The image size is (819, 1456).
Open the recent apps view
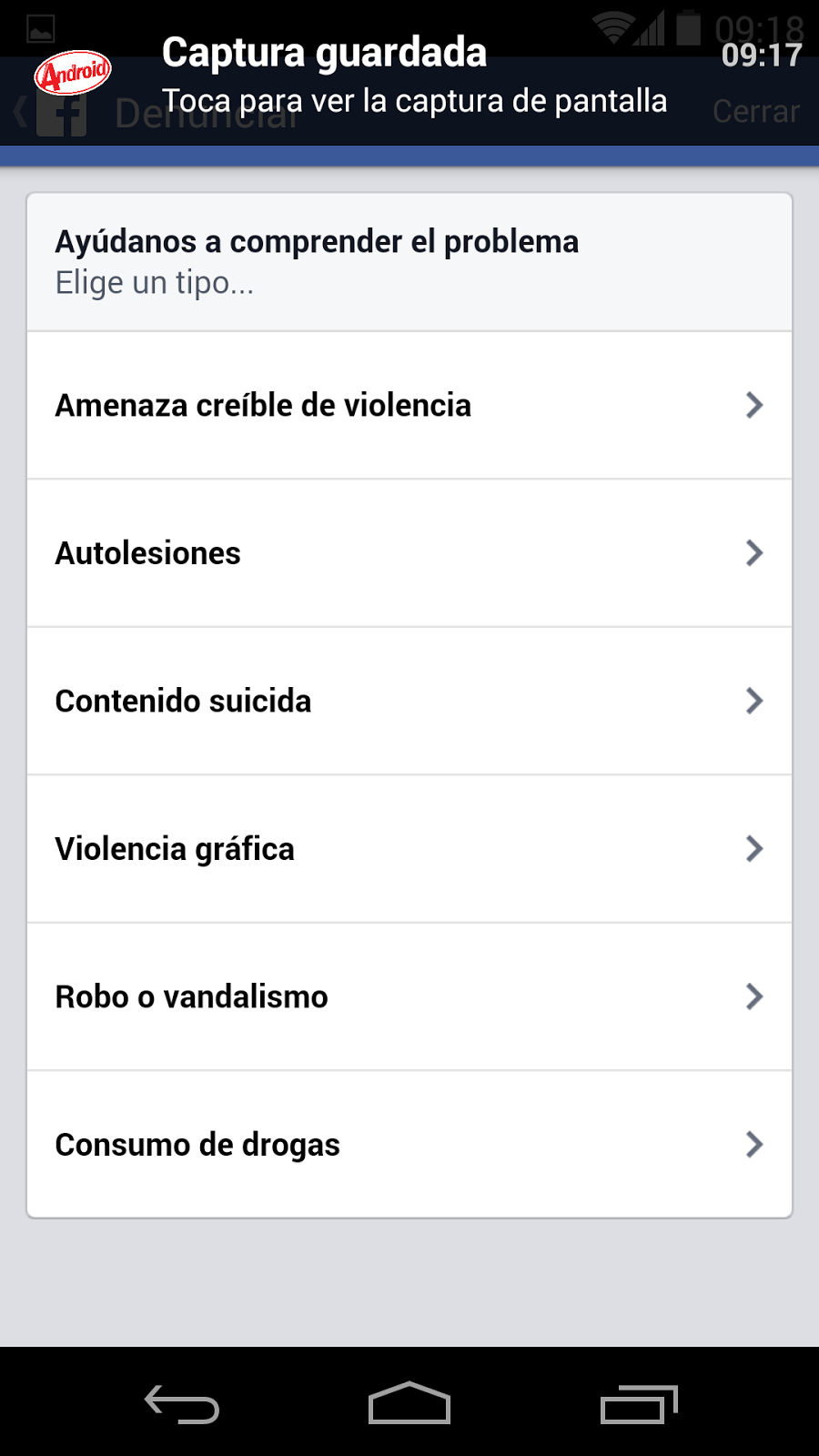point(639,1403)
